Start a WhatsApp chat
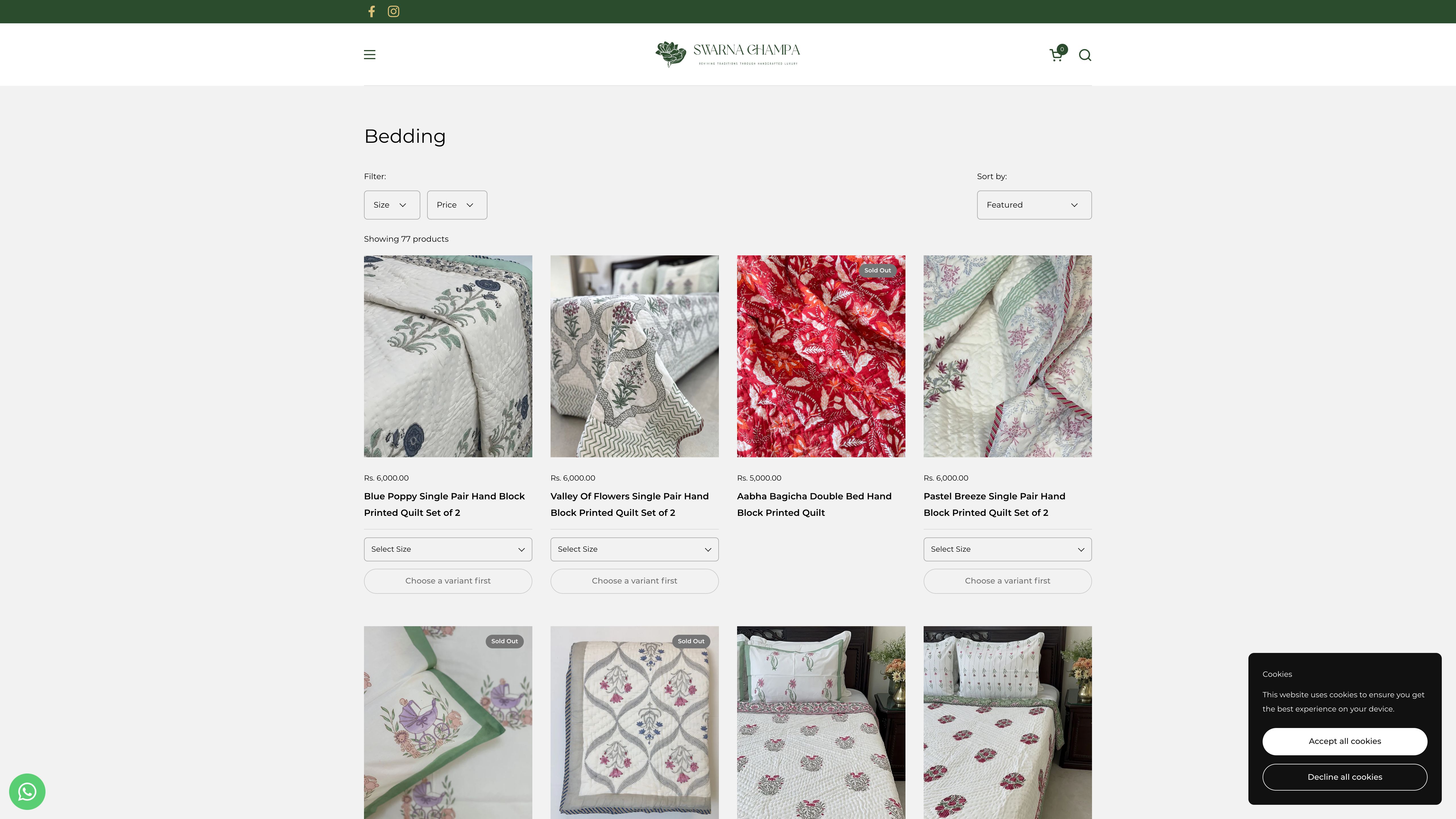The image size is (1456, 819). (27, 792)
